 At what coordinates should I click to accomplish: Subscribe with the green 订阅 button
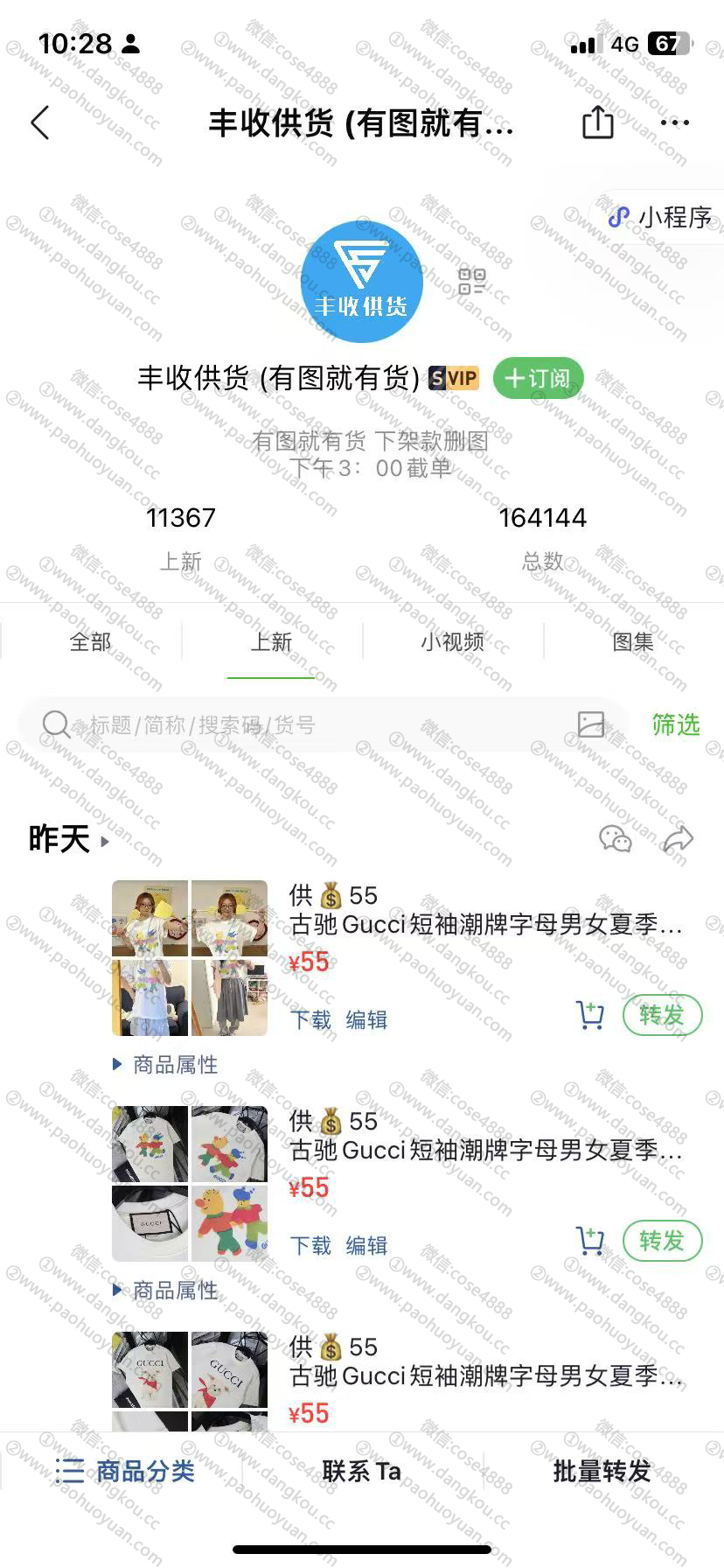(x=538, y=378)
